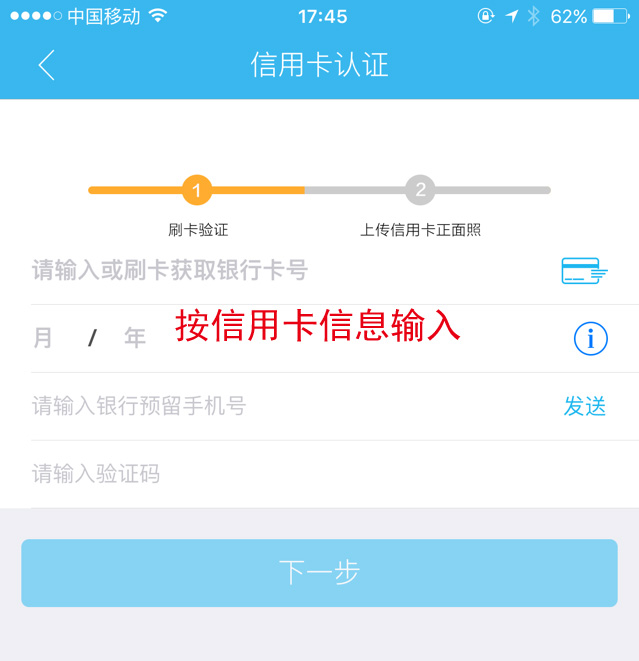Go back from 信用卡认证 page

pyautogui.click(x=46, y=65)
